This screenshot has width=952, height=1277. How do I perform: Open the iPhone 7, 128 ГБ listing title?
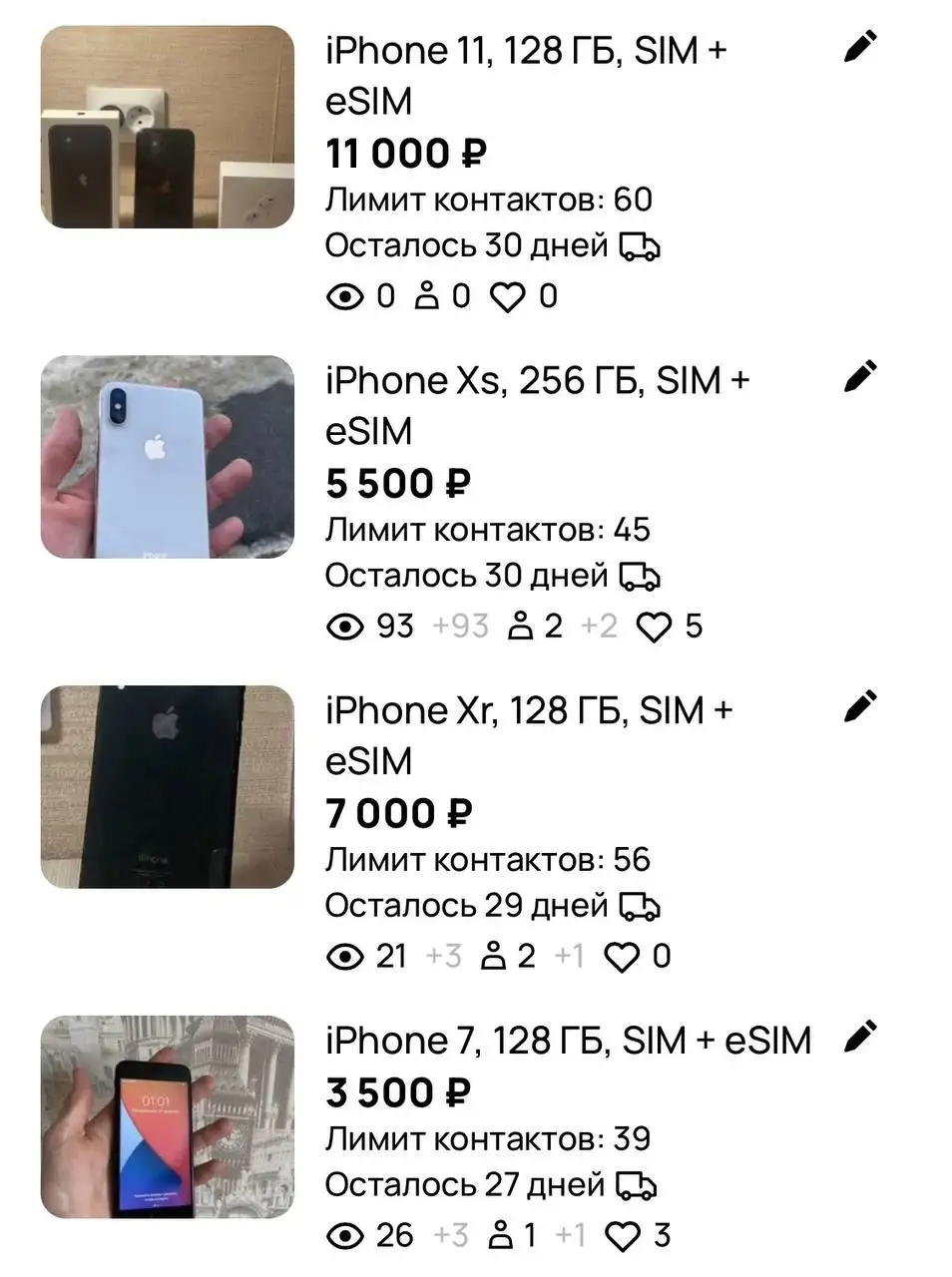569,1040
